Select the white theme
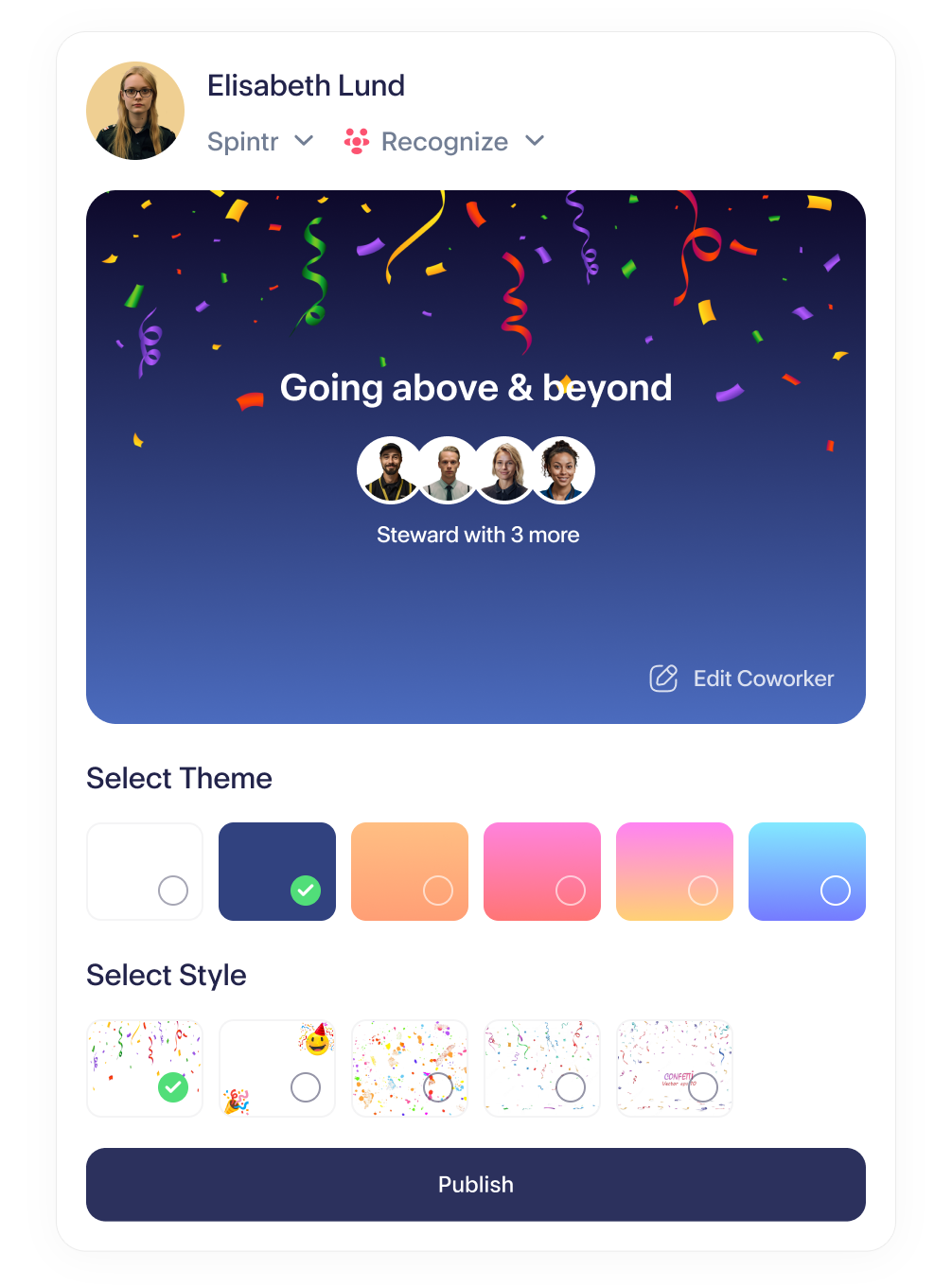The image size is (952, 1288). [x=145, y=872]
